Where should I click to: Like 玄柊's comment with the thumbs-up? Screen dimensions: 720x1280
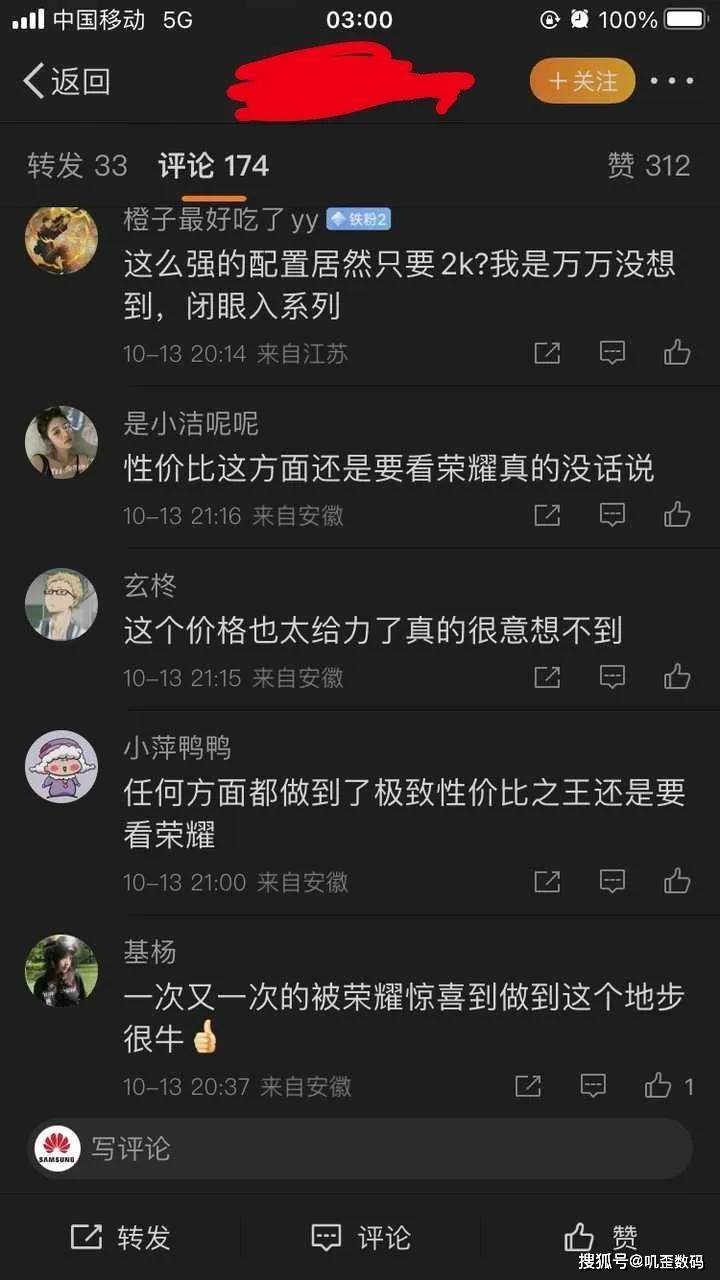click(x=678, y=677)
